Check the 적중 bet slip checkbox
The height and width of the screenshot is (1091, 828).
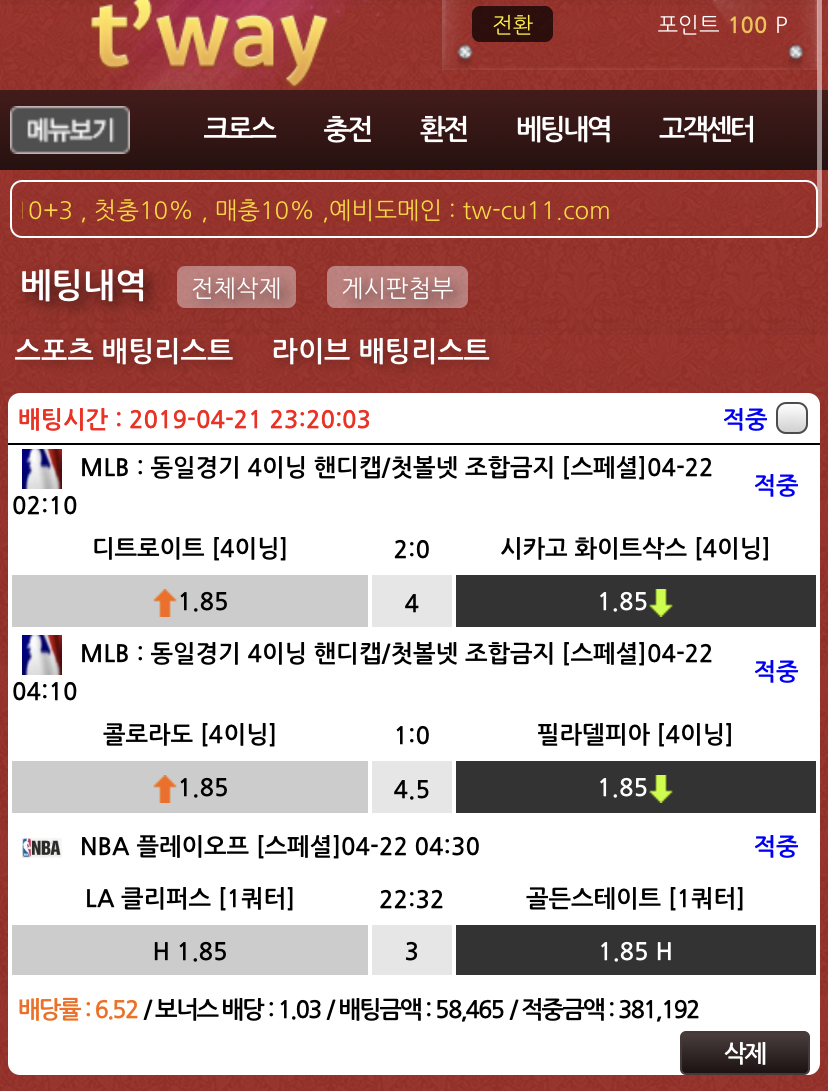[792, 418]
